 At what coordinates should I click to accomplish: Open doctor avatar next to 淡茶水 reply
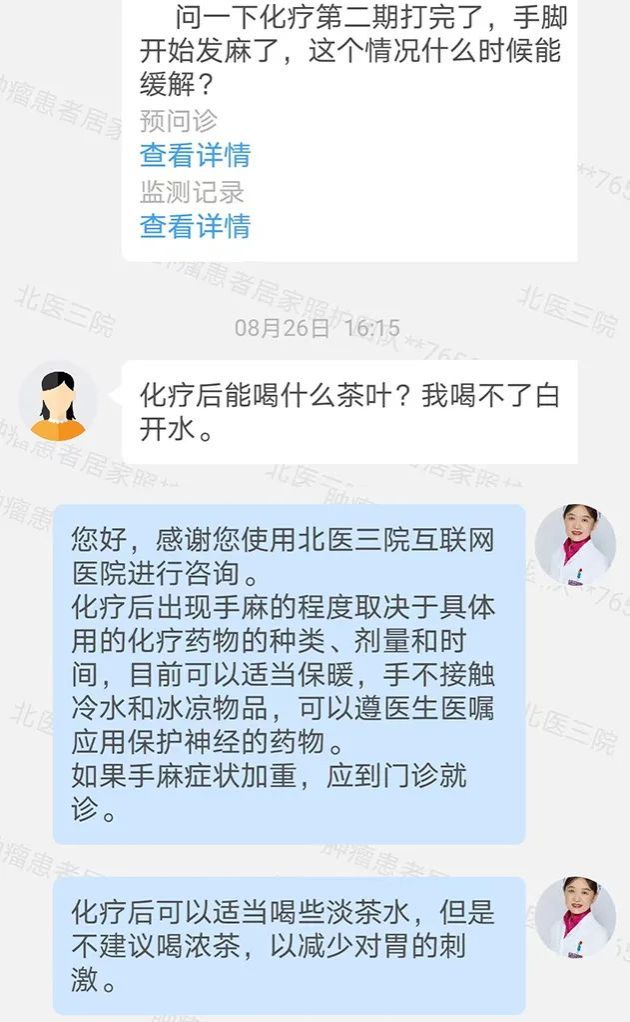pyautogui.click(x=575, y=917)
